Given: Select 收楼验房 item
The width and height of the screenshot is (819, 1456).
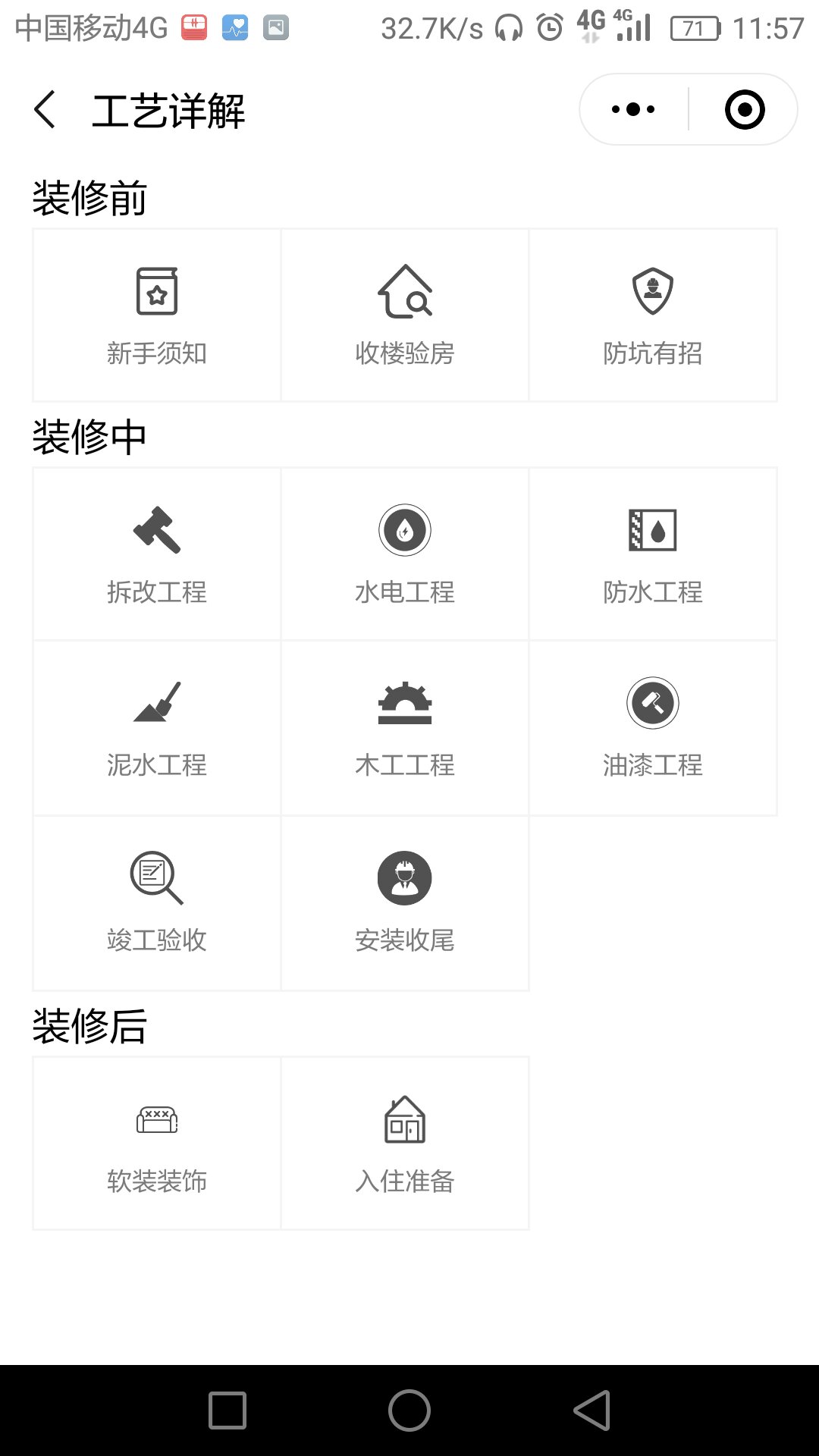Looking at the screenshot, I should click(x=405, y=315).
